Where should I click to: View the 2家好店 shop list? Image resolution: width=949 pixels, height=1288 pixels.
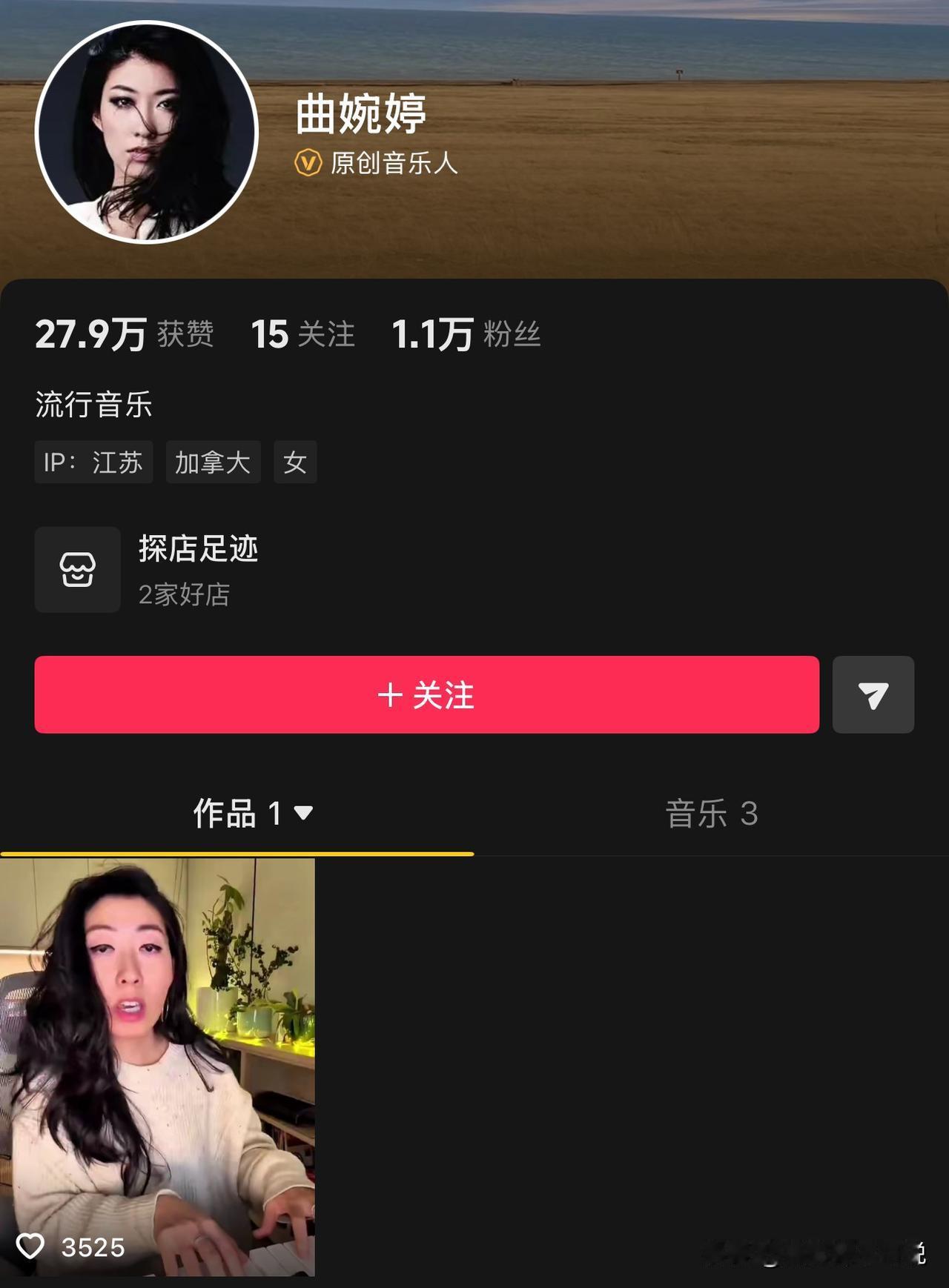[x=185, y=594]
